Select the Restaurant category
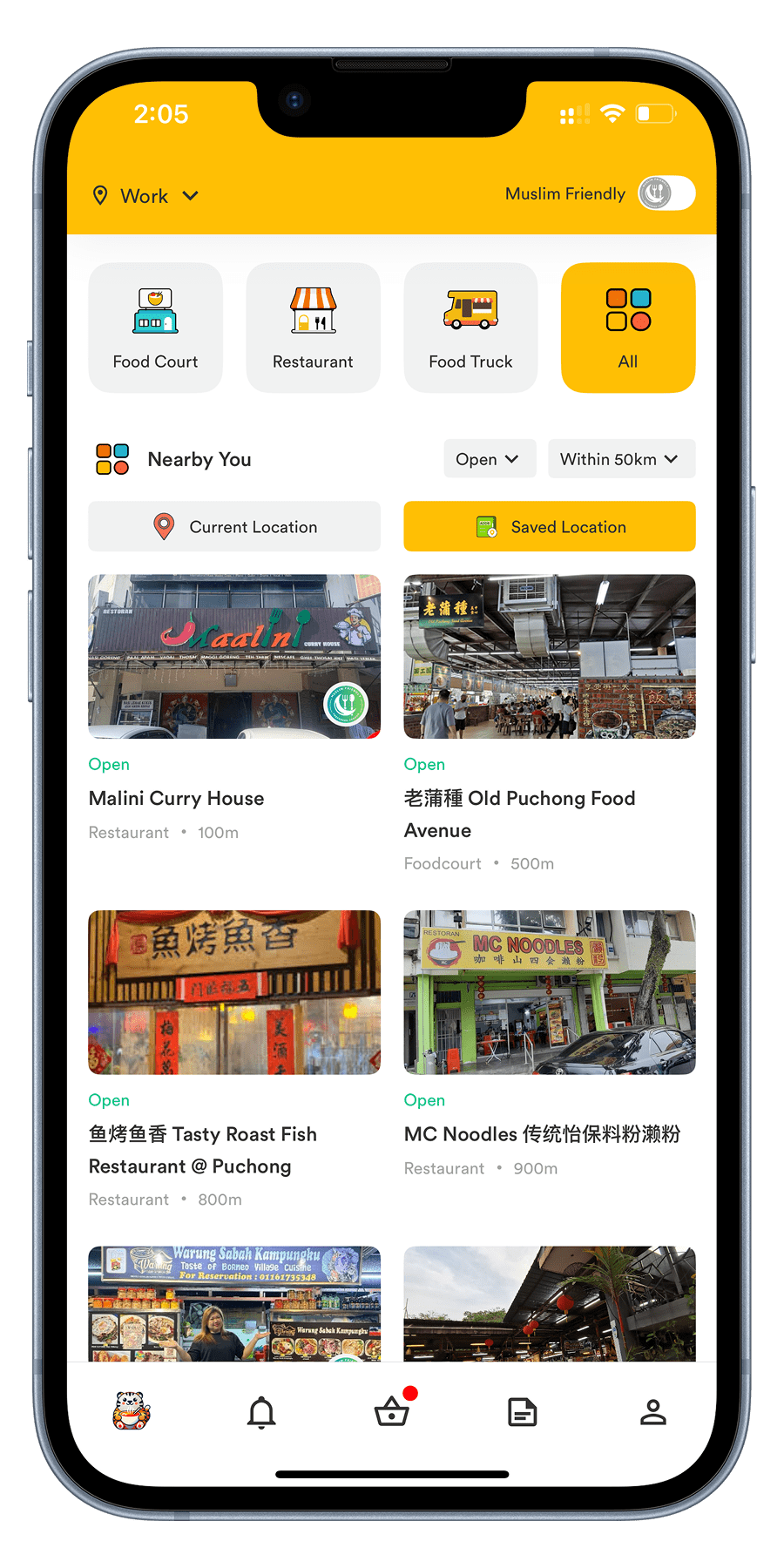This screenshot has height=1568, width=784. tap(313, 328)
